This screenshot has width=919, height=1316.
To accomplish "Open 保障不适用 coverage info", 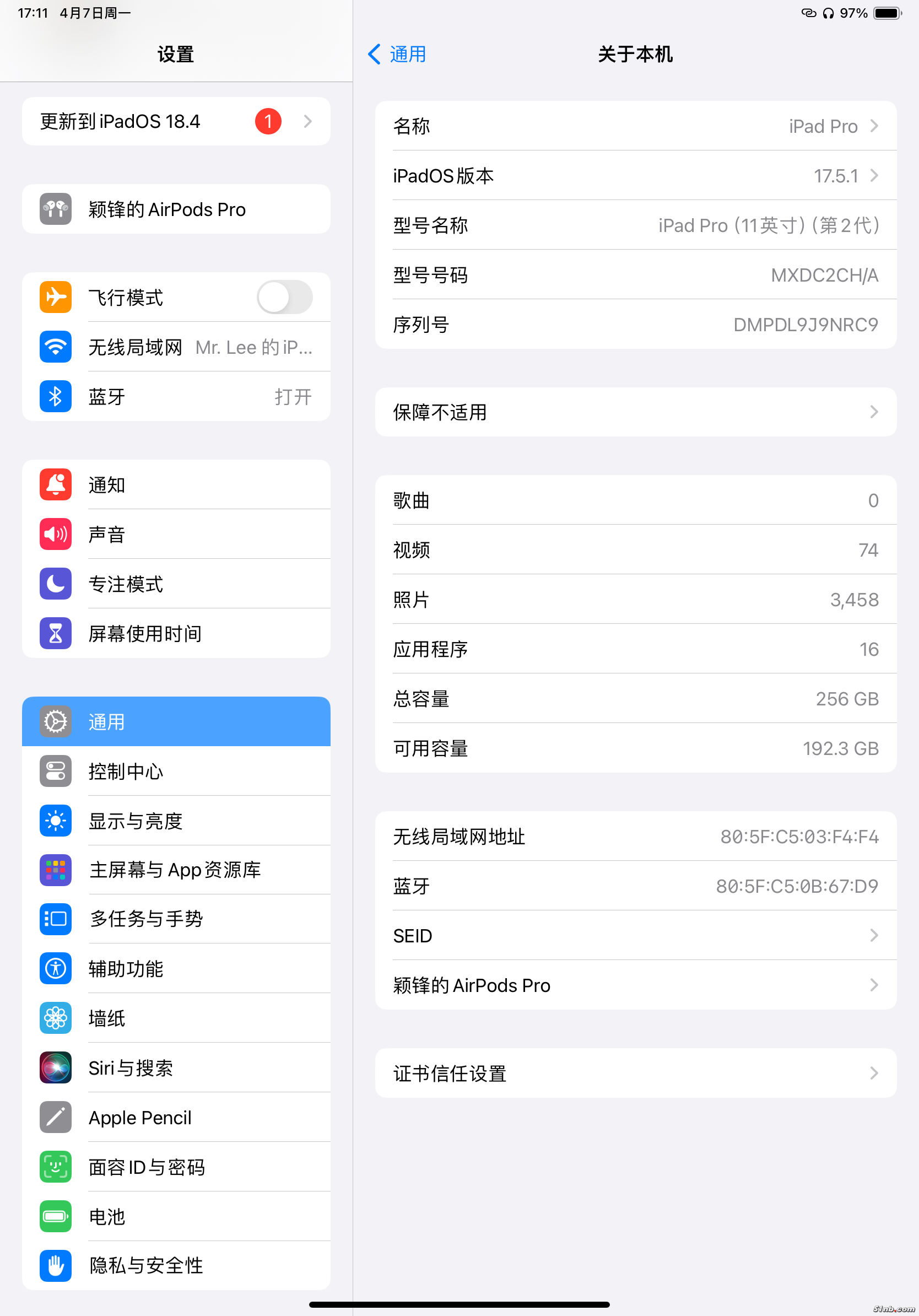I will [635, 412].
